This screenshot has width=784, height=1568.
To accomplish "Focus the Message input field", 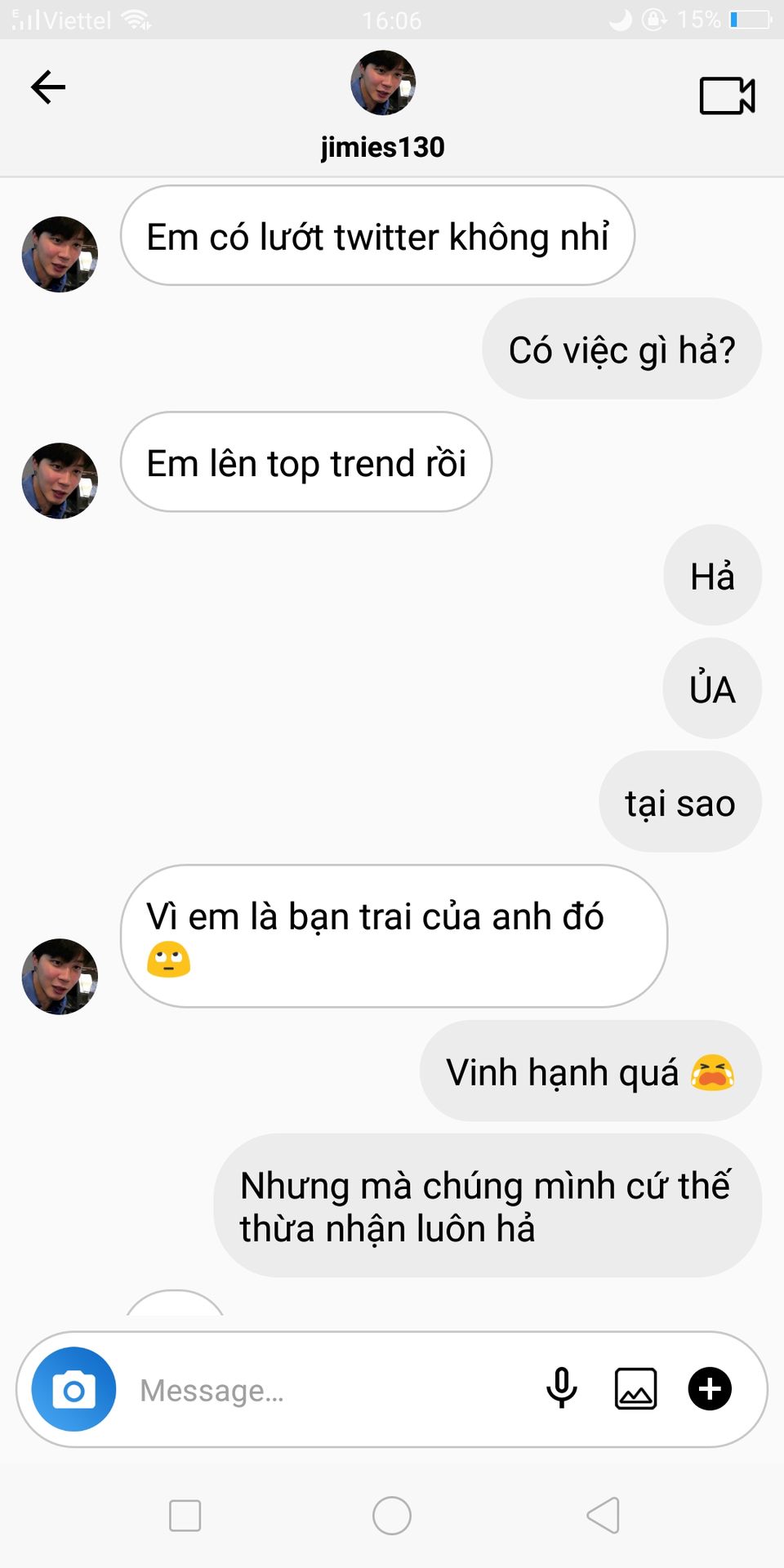I will pos(327,1390).
